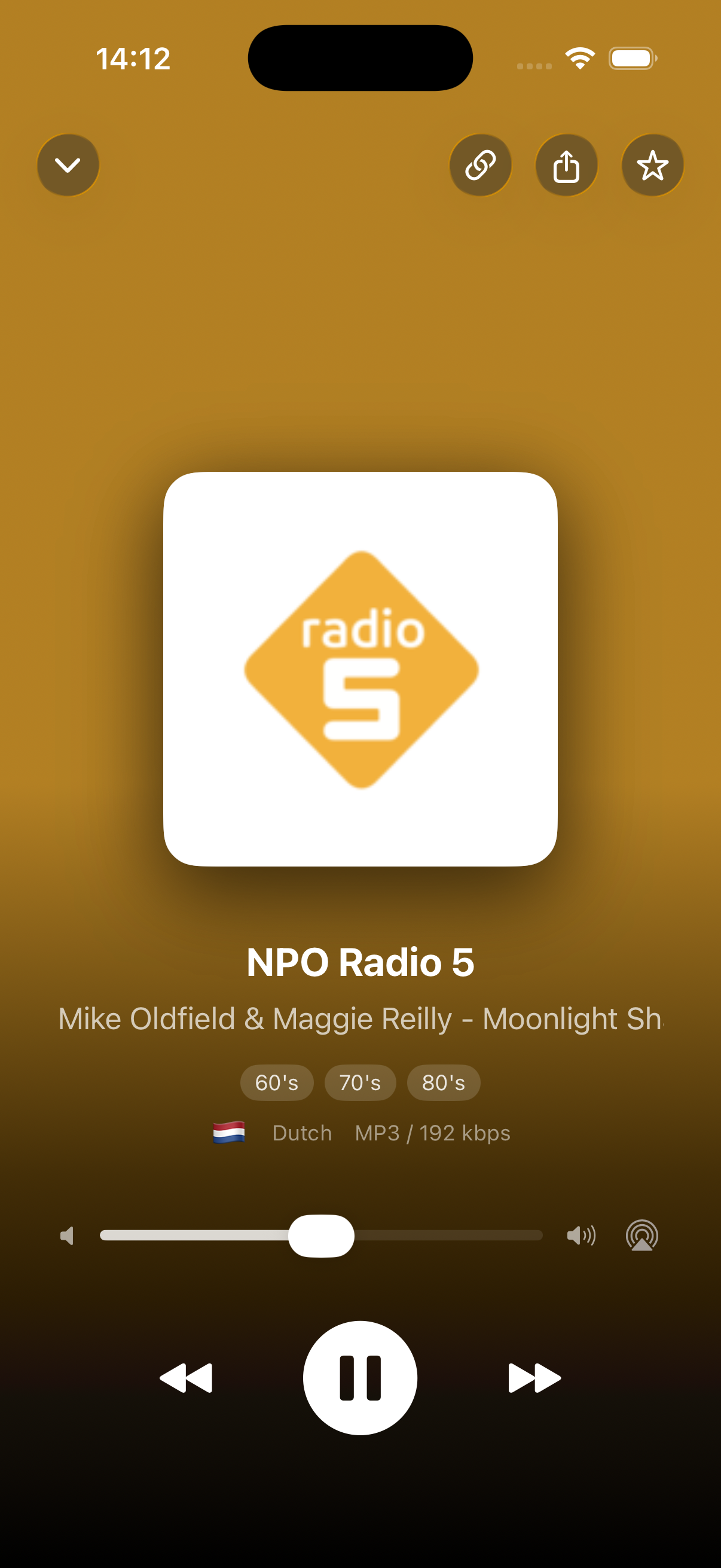
Task: Open the AirPlay output picker
Action: pos(642,1235)
